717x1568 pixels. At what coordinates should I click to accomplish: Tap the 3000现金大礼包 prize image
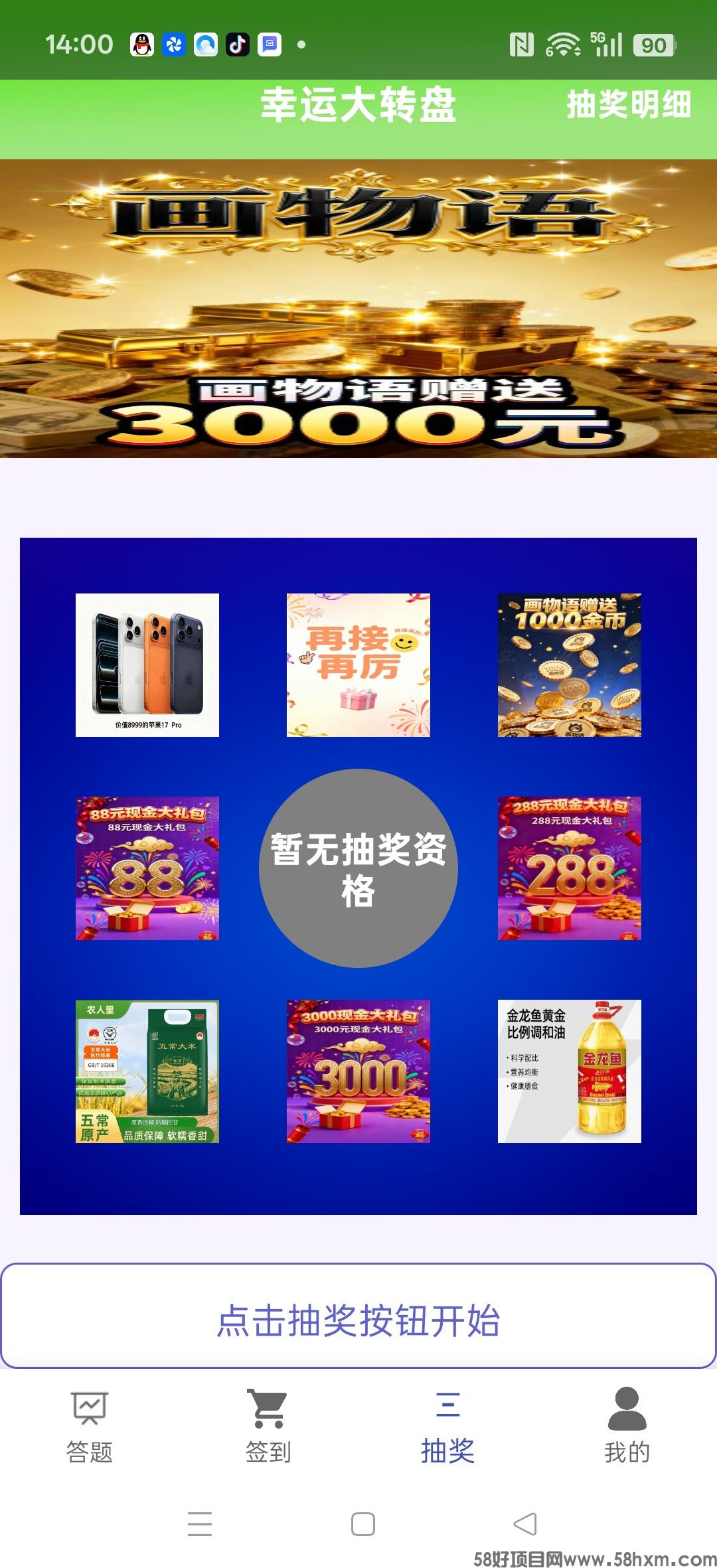(358, 1069)
